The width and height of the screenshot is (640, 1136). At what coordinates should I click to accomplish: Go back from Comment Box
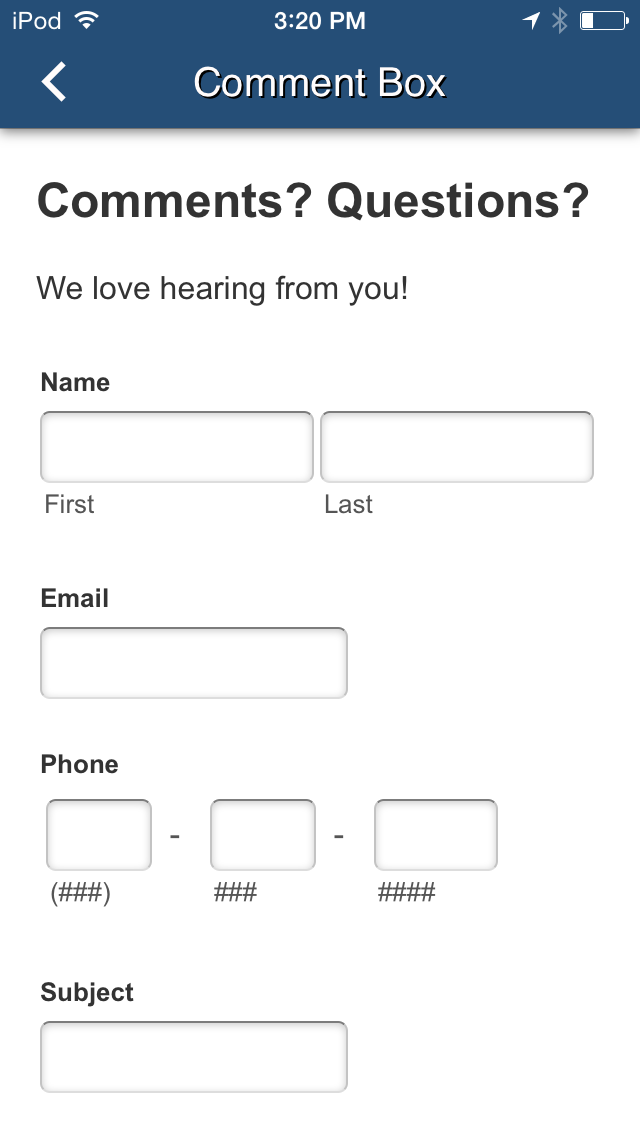point(54,82)
